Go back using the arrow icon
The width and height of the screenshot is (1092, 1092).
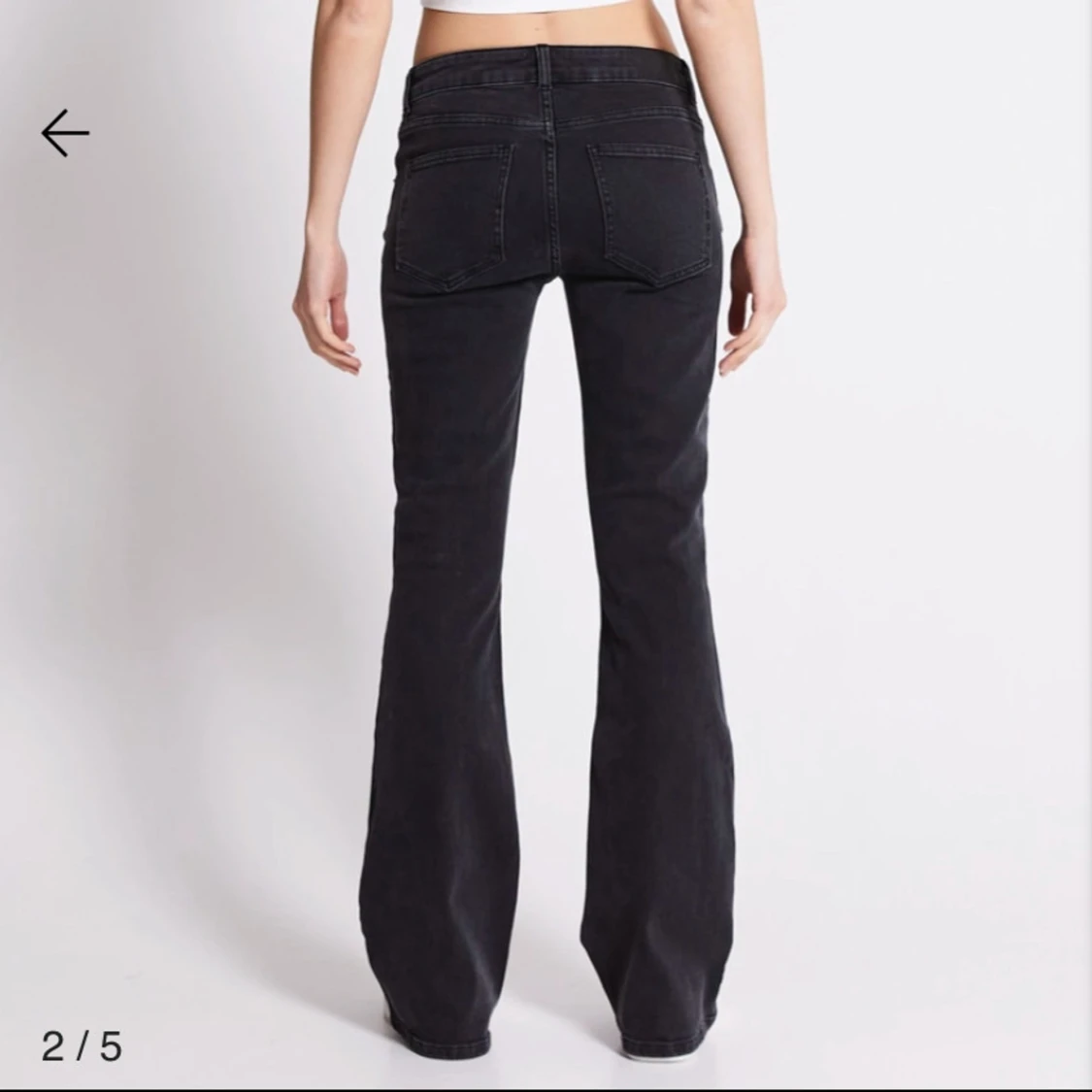[65, 133]
